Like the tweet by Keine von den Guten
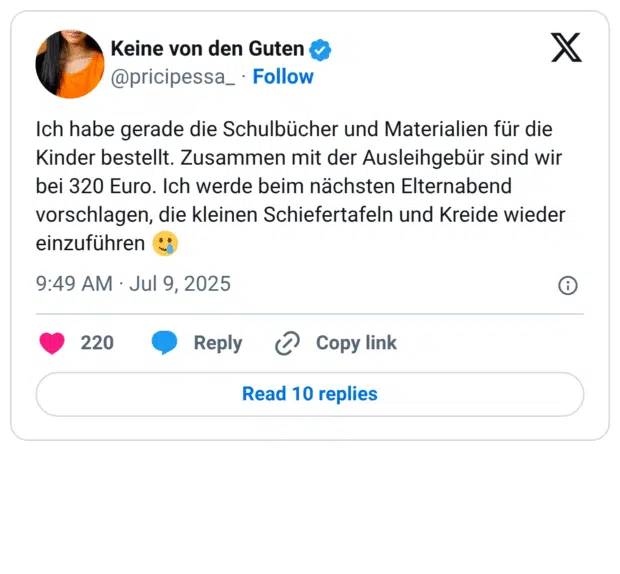 (53, 343)
